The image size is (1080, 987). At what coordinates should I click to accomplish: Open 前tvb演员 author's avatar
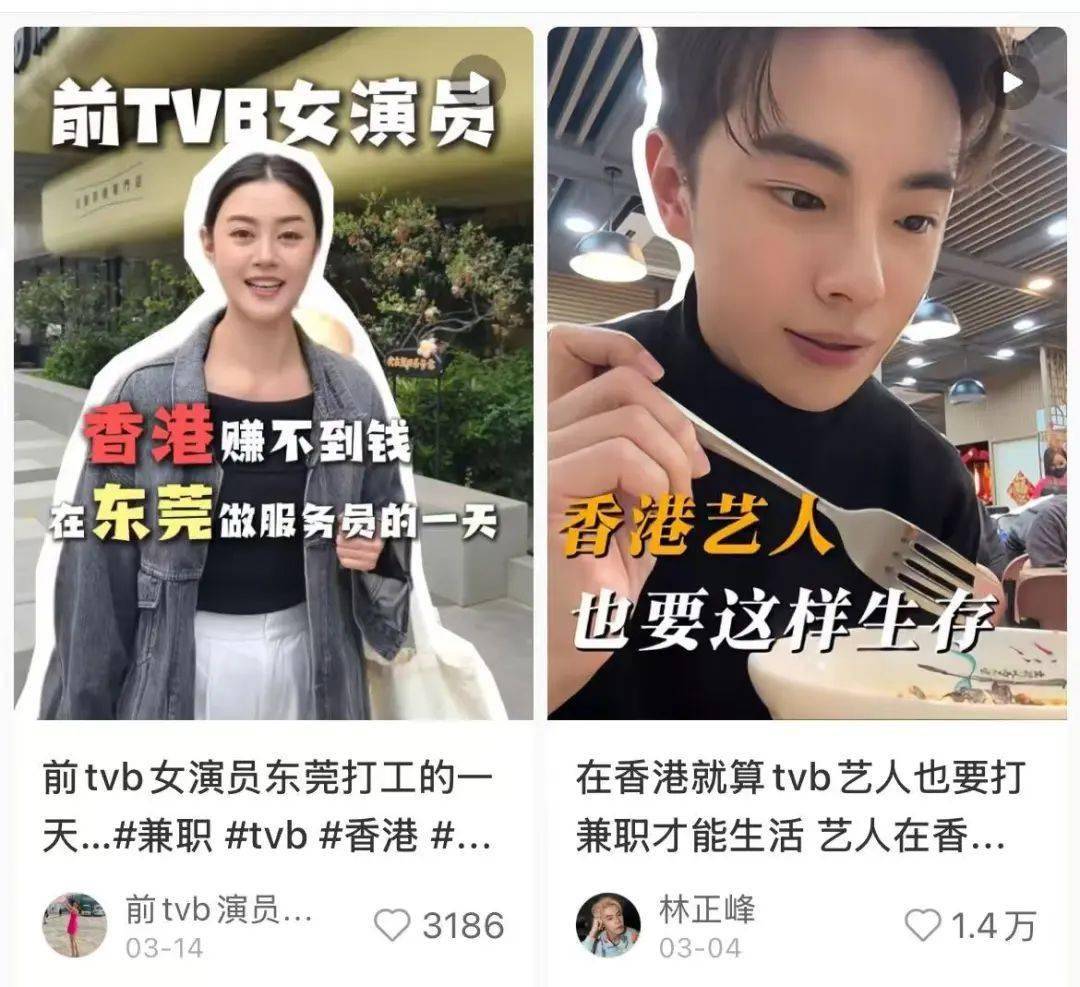[x=74, y=924]
